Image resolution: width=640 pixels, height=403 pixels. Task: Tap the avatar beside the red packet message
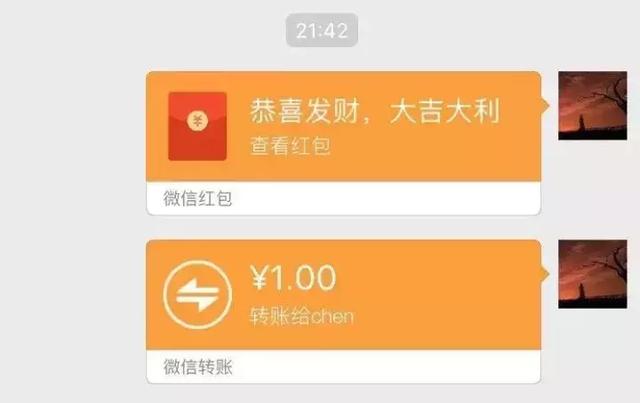tap(597, 105)
